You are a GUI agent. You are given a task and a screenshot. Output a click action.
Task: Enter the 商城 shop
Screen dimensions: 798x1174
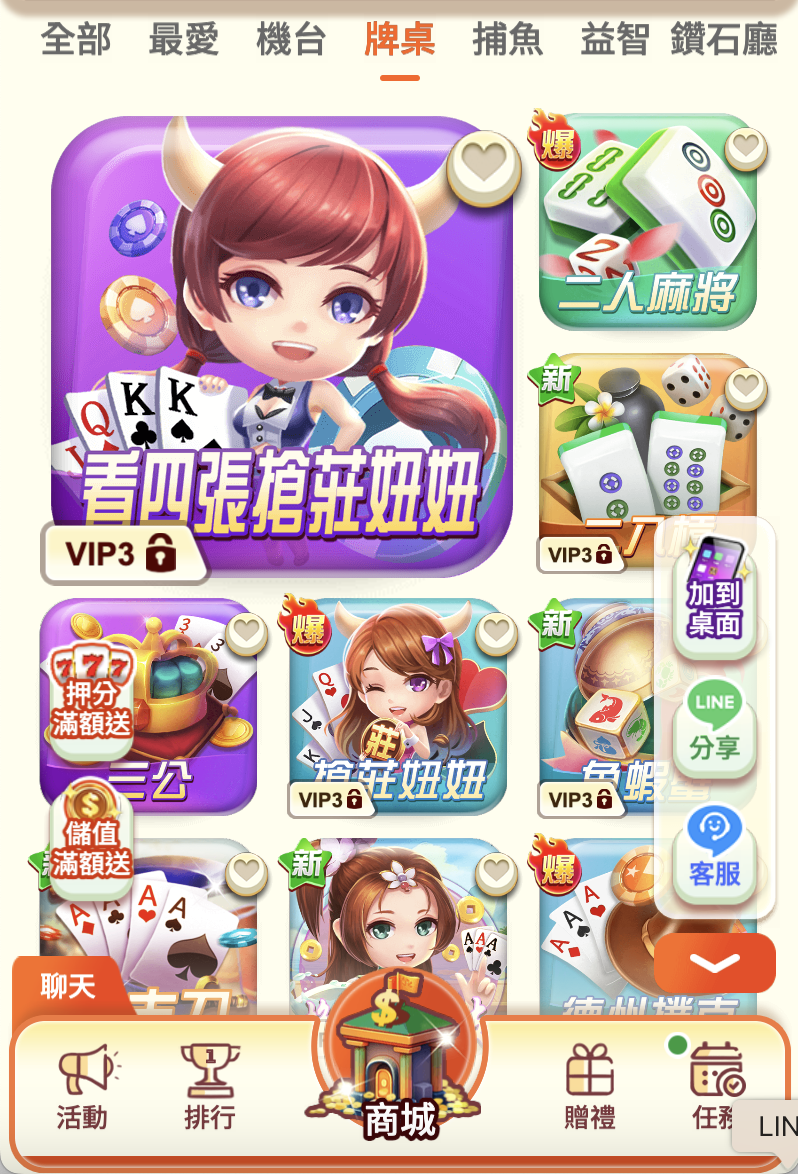click(x=400, y=1080)
